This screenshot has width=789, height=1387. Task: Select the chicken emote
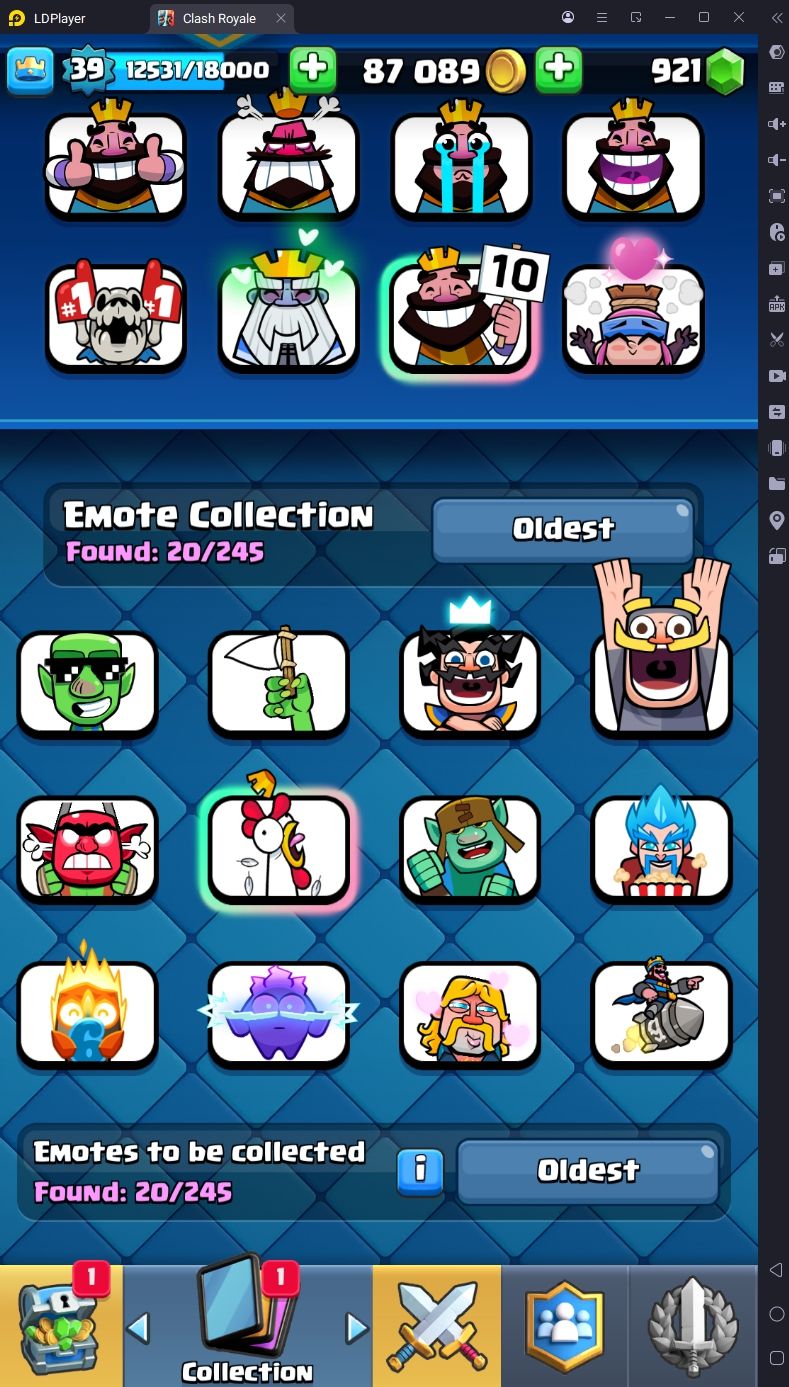point(279,849)
